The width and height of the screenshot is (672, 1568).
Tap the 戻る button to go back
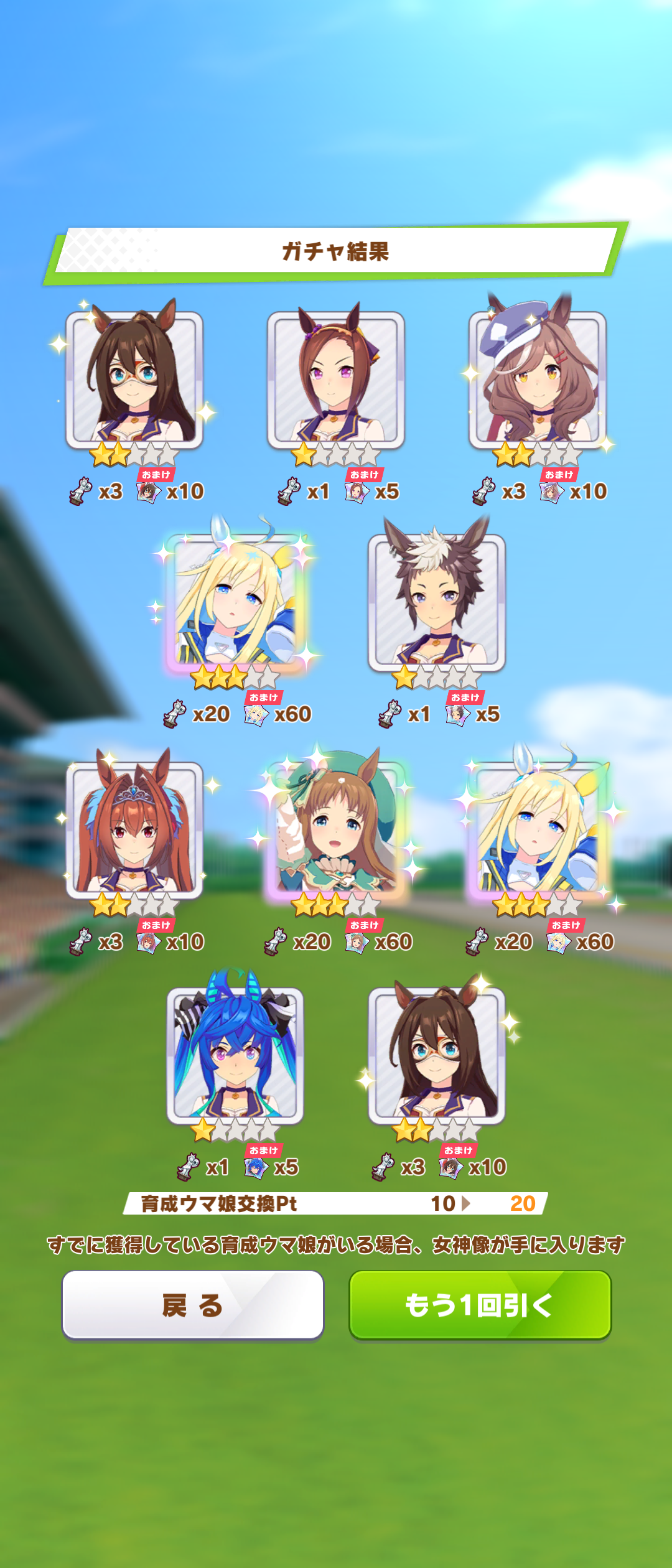[x=193, y=1305]
